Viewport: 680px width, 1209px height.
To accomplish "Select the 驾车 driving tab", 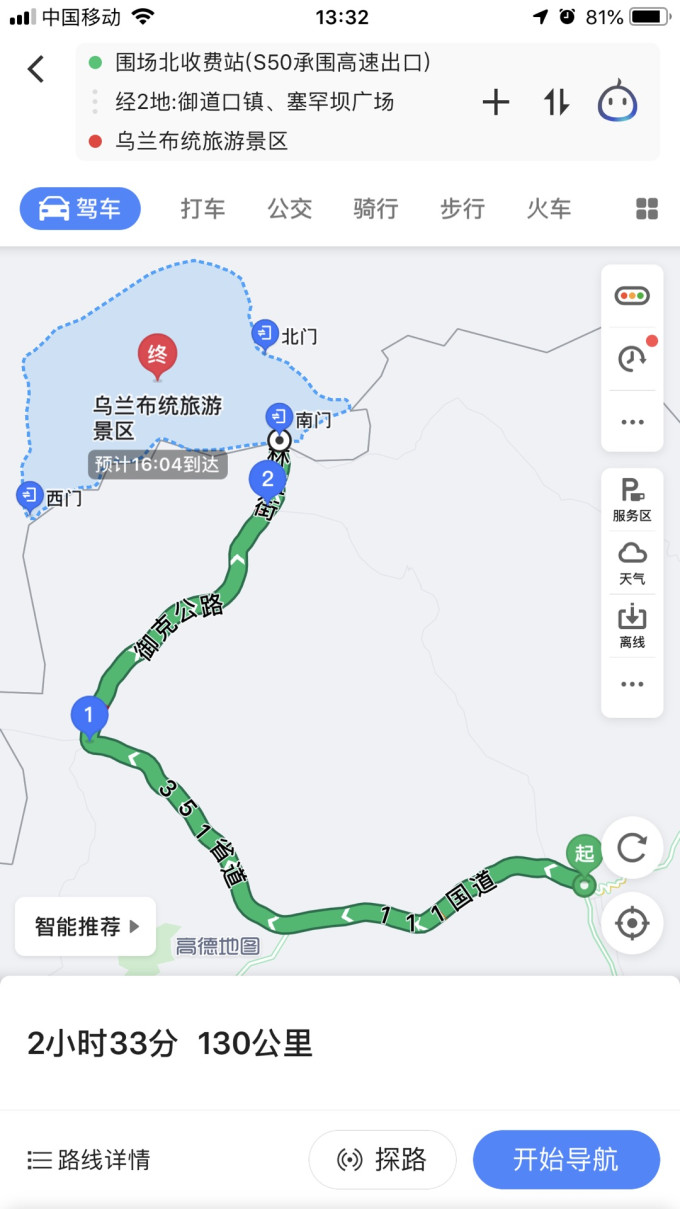I will [80, 209].
